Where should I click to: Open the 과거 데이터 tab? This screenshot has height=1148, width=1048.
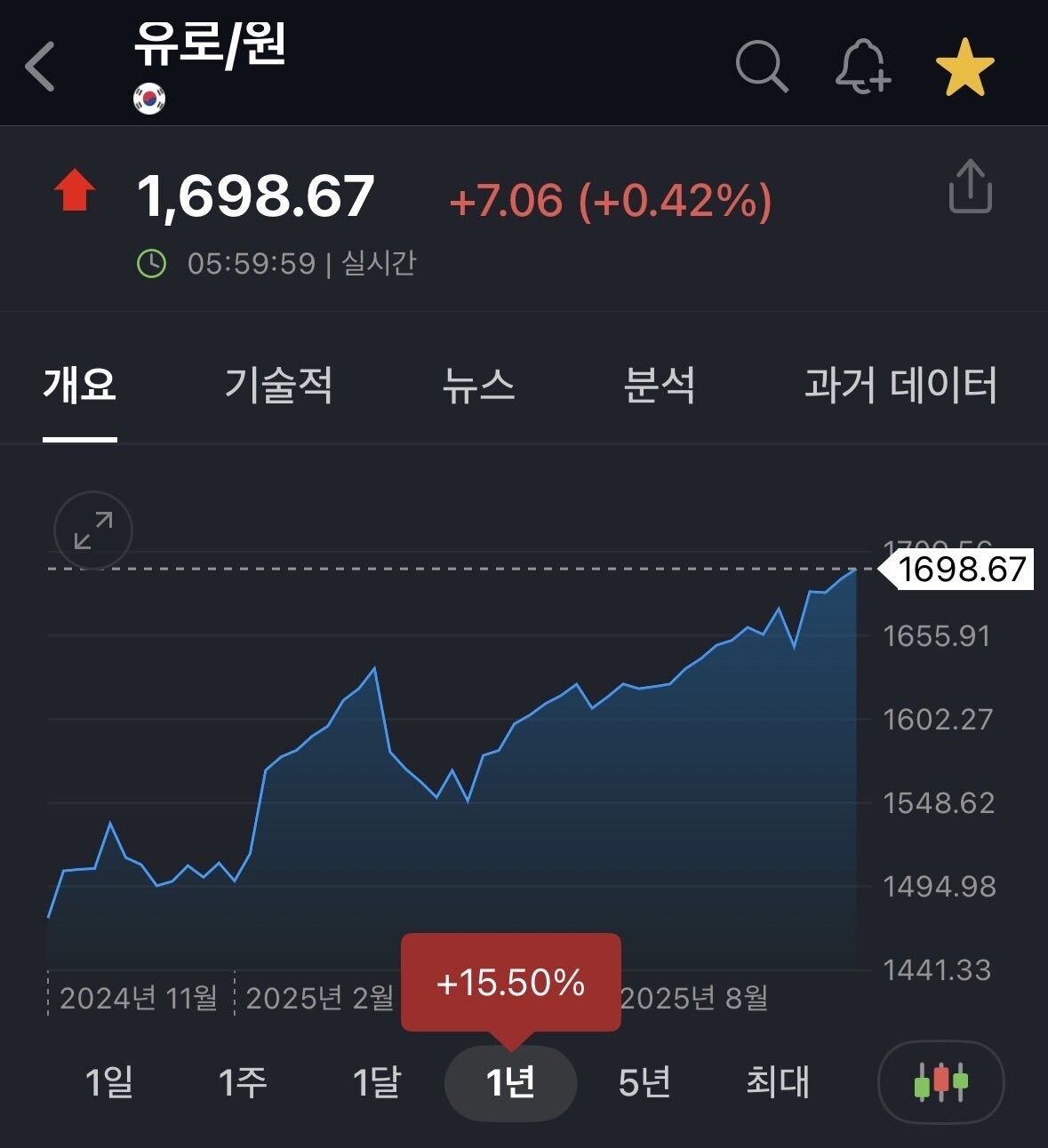(x=900, y=387)
